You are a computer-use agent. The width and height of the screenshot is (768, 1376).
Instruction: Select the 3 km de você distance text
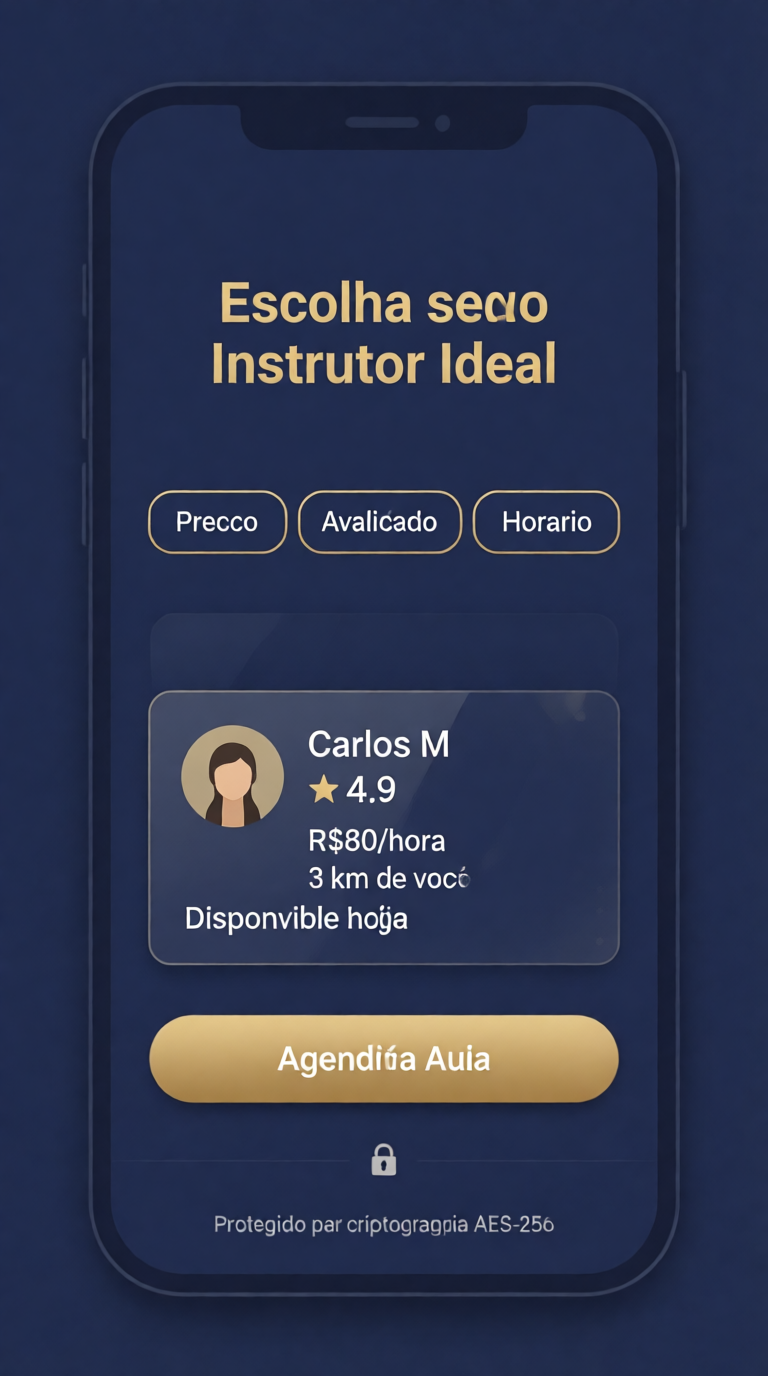point(389,878)
